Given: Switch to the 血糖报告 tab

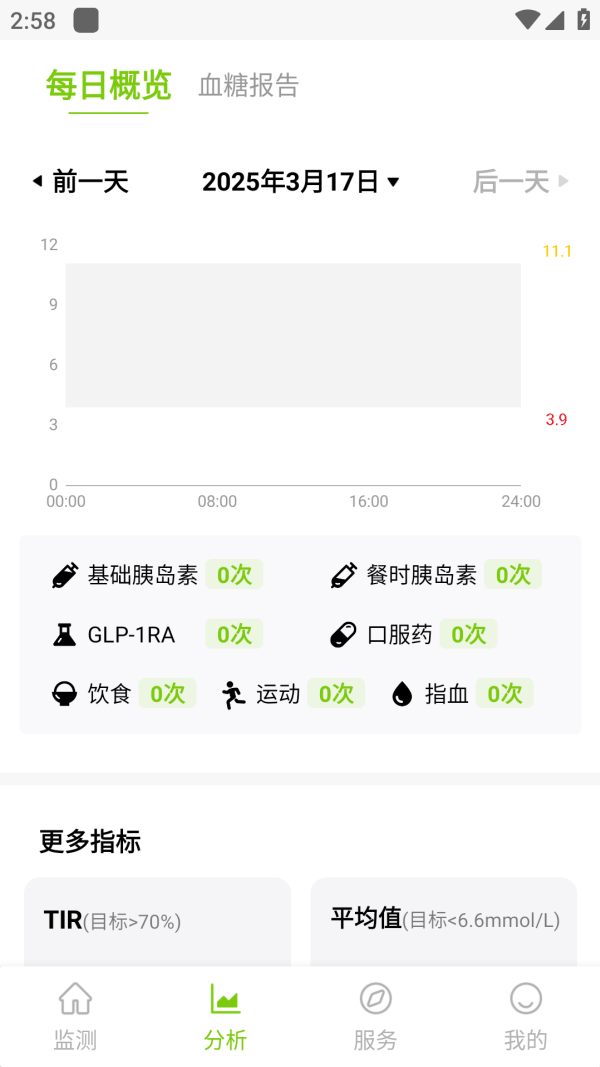Looking at the screenshot, I should click(x=248, y=86).
